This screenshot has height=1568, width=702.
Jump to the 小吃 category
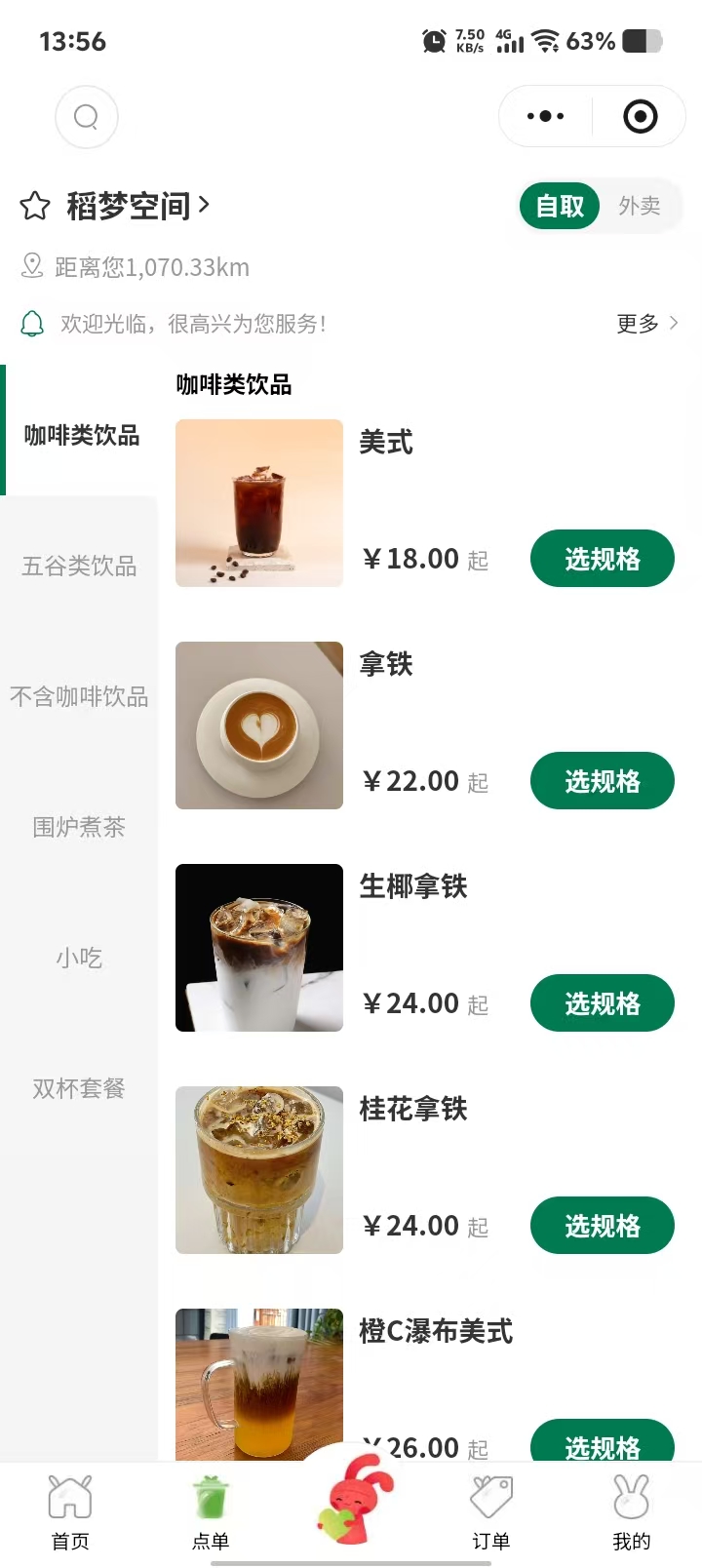click(x=79, y=958)
